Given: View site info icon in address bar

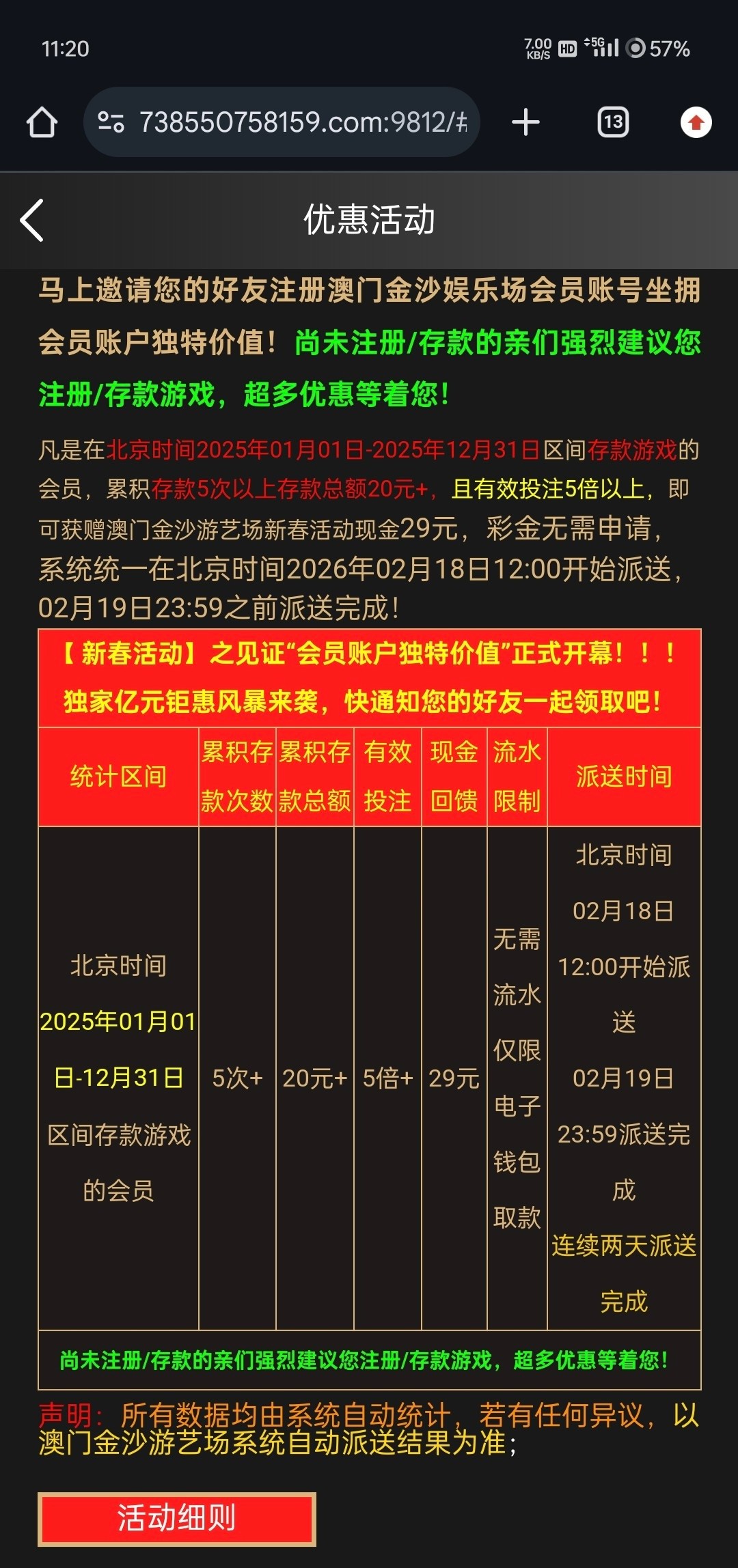Looking at the screenshot, I should click(x=111, y=123).
